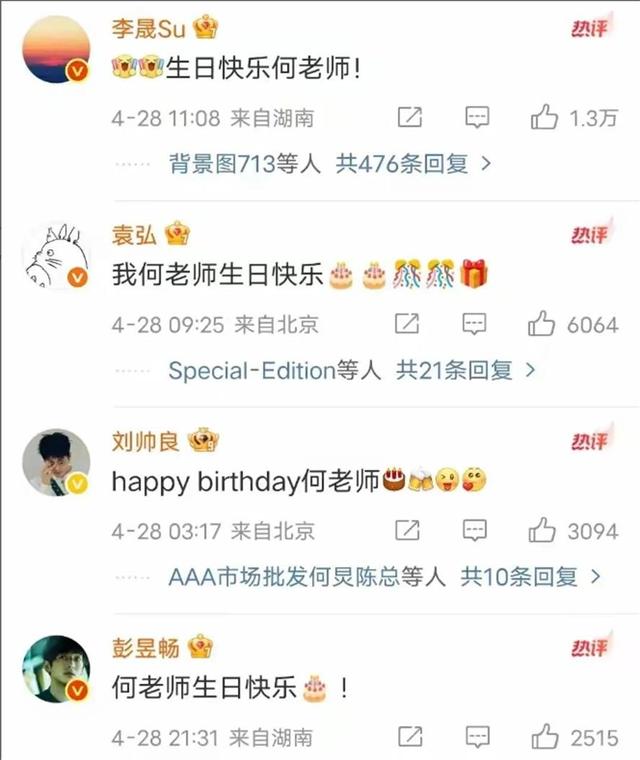Screen dimensions: 640x760
Task: Open 刘帅良's profile avatar
Action: pyautogui.click(x=56, y=463)
